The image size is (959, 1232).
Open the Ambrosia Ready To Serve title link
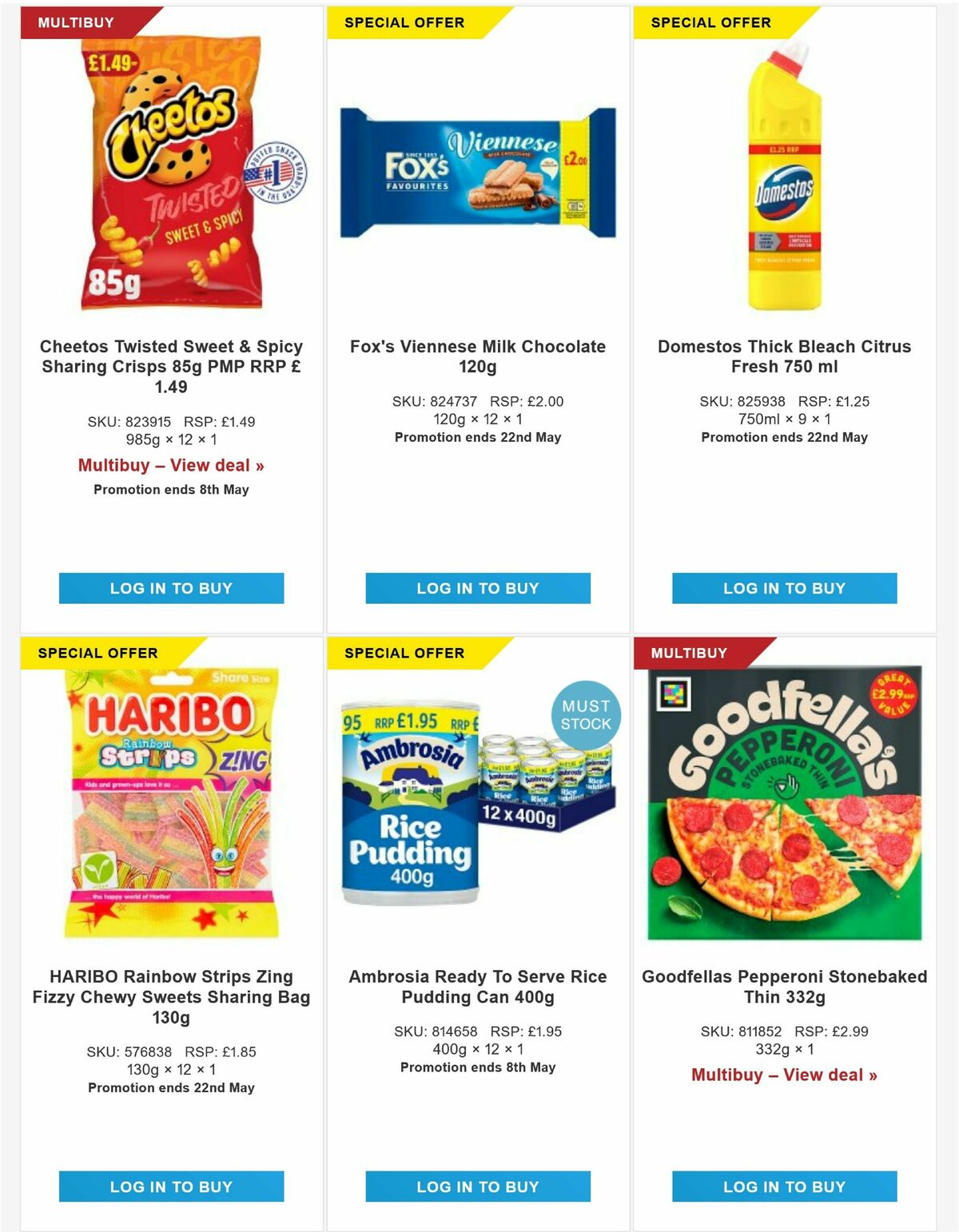(x=477, y=987)
